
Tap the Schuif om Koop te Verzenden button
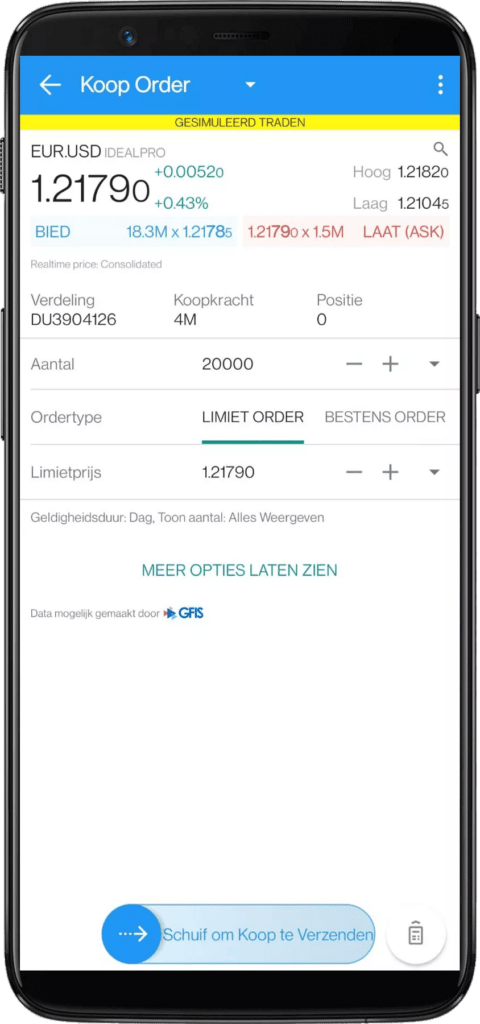click(238, 934)
